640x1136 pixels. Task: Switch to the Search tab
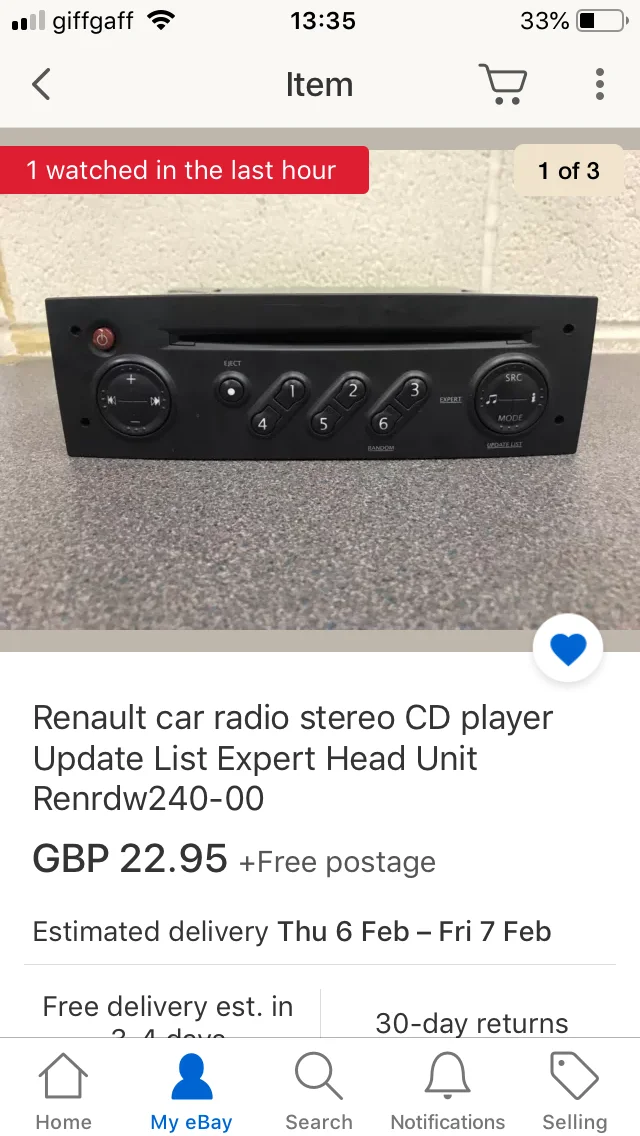tap(319, 1092)
